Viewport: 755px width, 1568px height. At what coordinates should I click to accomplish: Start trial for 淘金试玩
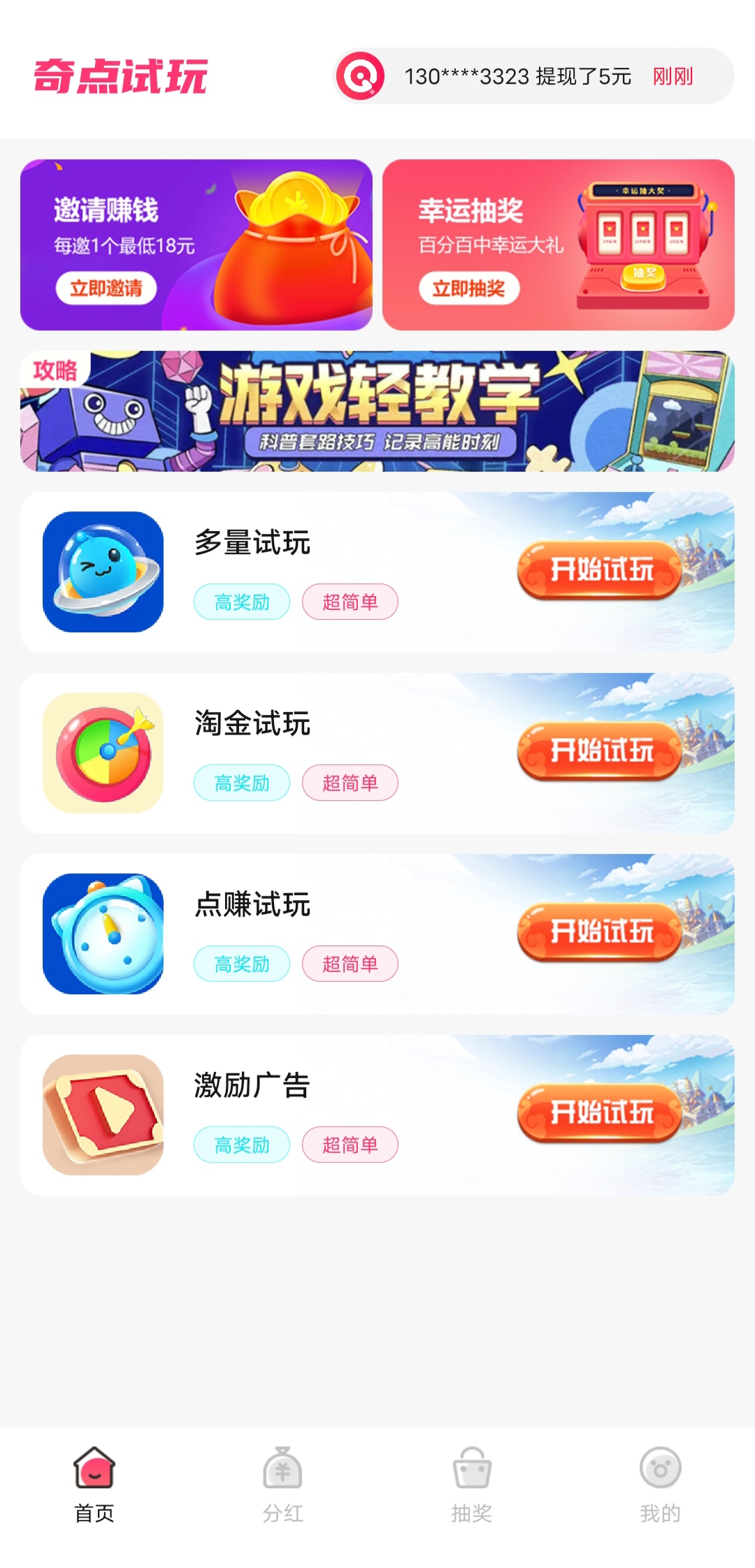click(599, 751)
